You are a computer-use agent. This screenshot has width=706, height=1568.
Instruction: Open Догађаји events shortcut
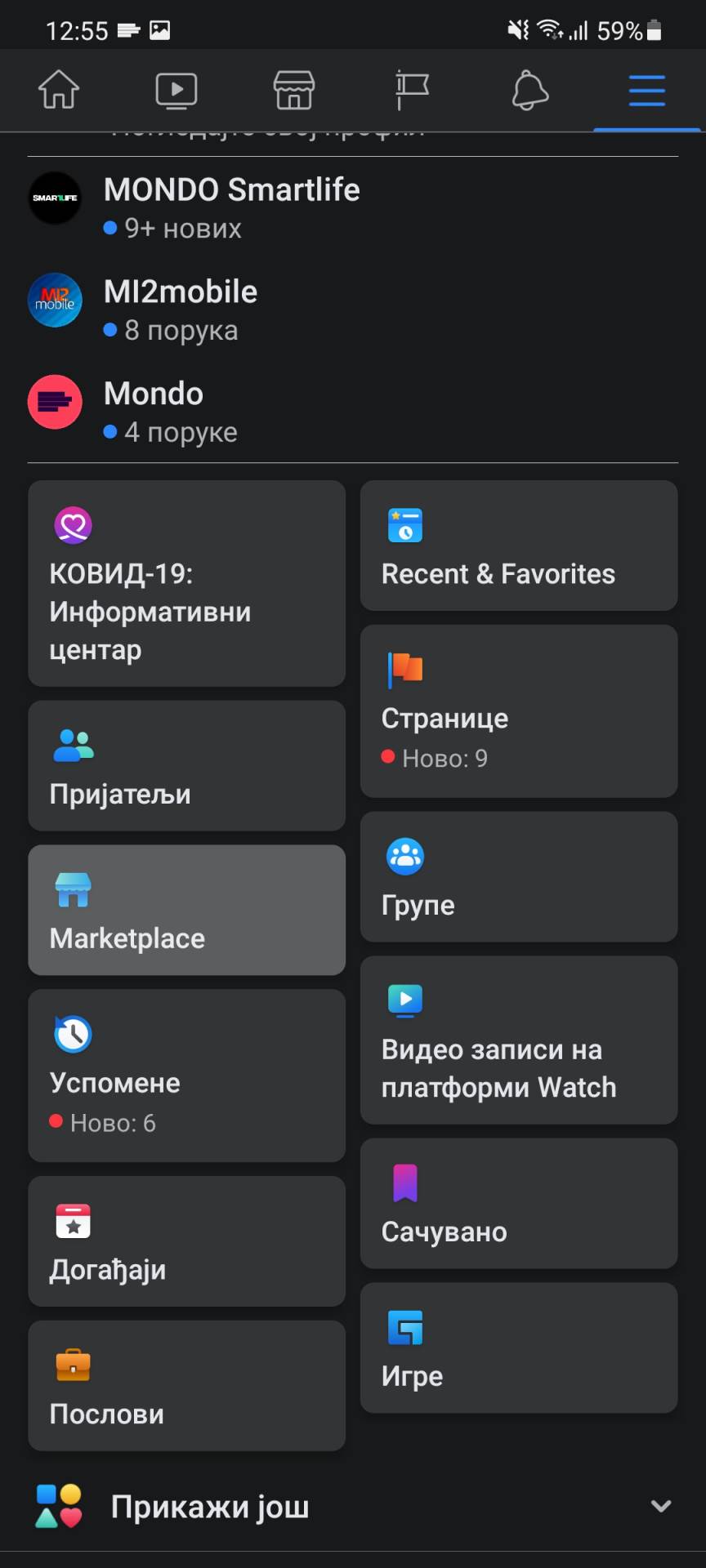[186, 1241]
